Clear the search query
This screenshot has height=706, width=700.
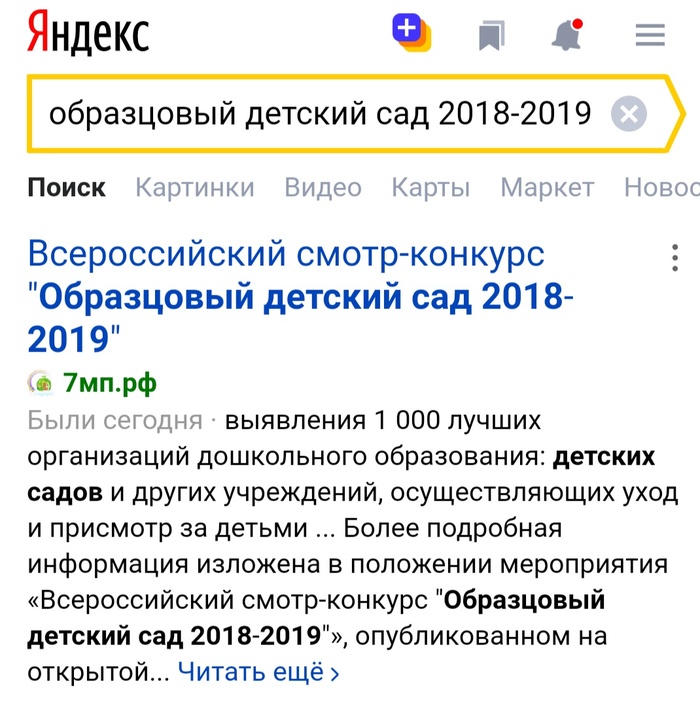coord(629,114)
